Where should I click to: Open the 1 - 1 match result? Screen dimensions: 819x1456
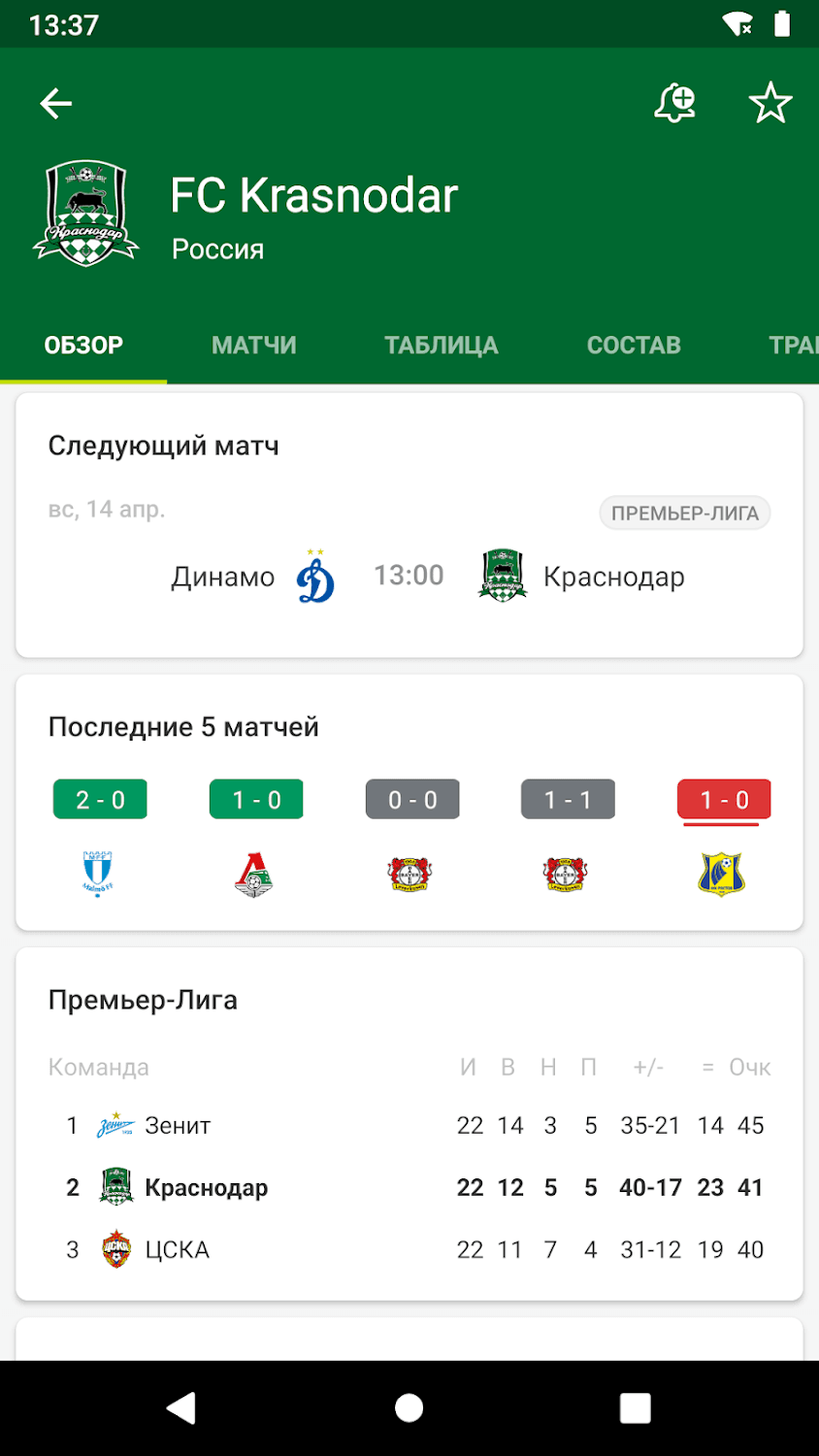(x=568, y=800)
